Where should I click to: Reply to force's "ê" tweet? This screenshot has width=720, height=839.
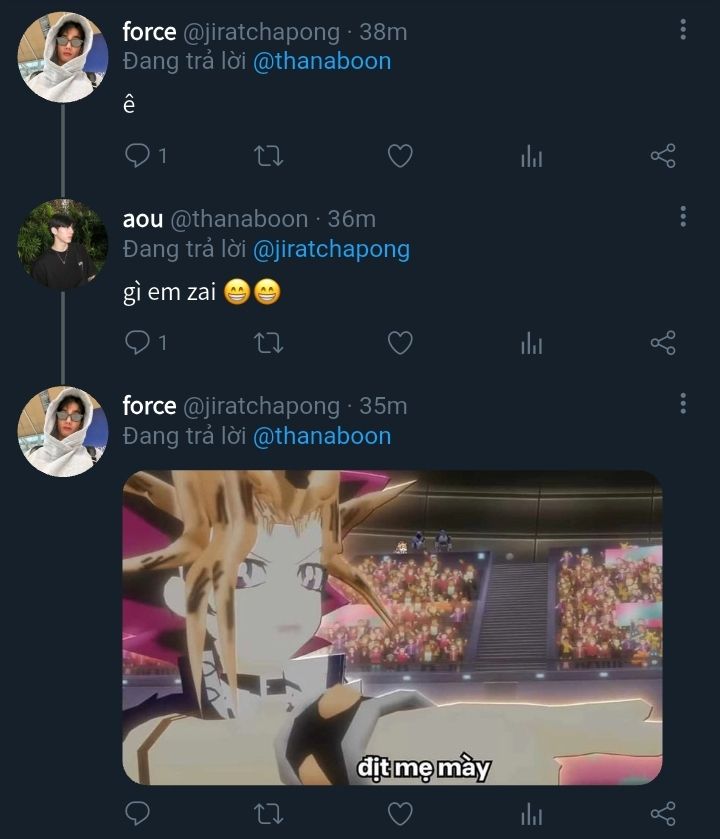(x=137, y=155)
